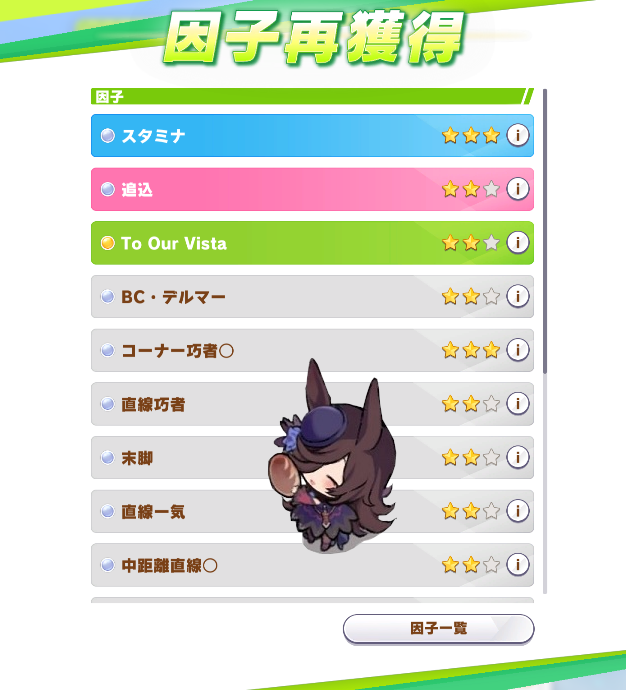Image resolution: width=626 pixels, height=690 pixels.
Task: Open info for 末脚 factor
Action: point(517,458)
